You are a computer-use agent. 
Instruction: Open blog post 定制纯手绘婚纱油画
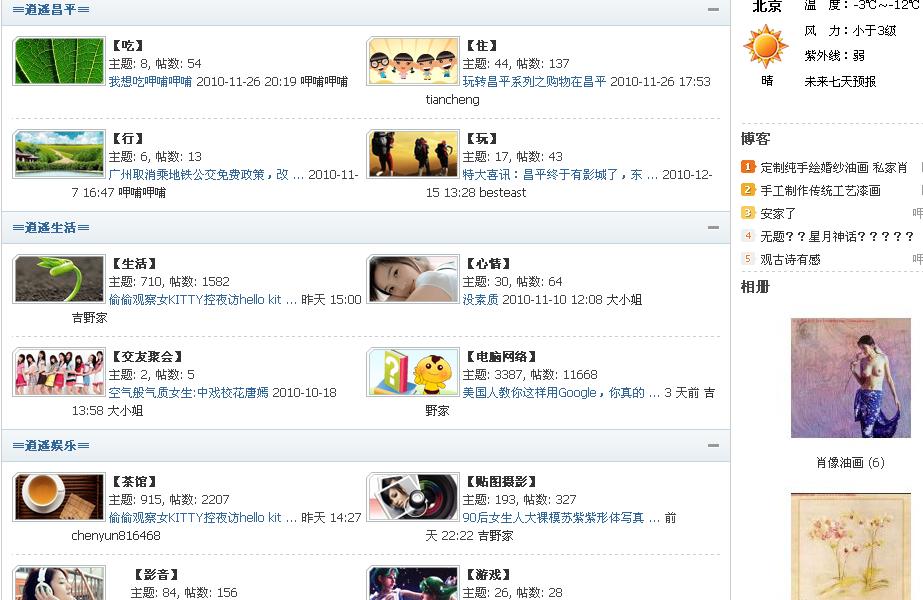pyautogui.click(x=814, y=168)
